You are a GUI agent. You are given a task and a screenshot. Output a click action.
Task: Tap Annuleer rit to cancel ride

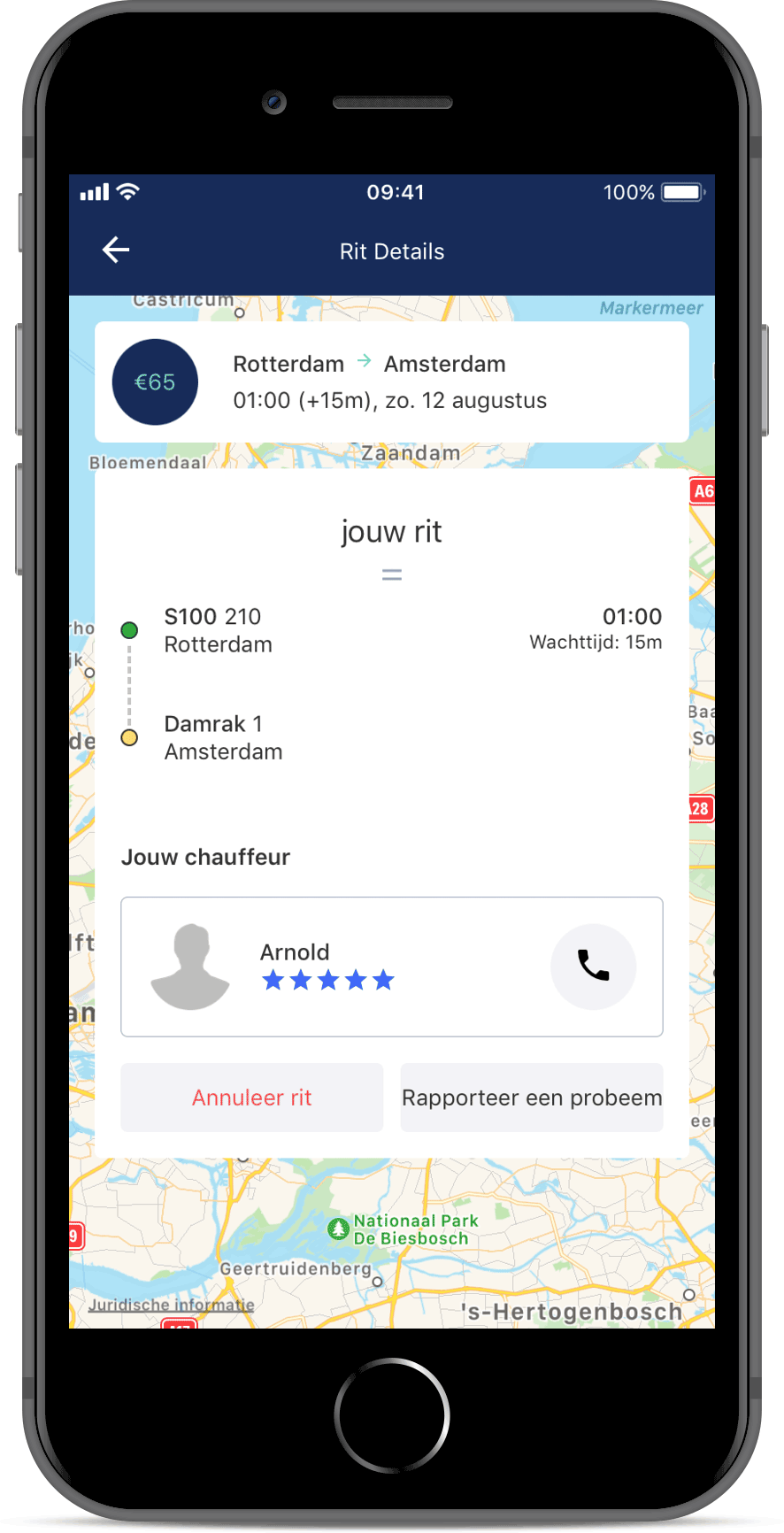[x=252, y=1098]
